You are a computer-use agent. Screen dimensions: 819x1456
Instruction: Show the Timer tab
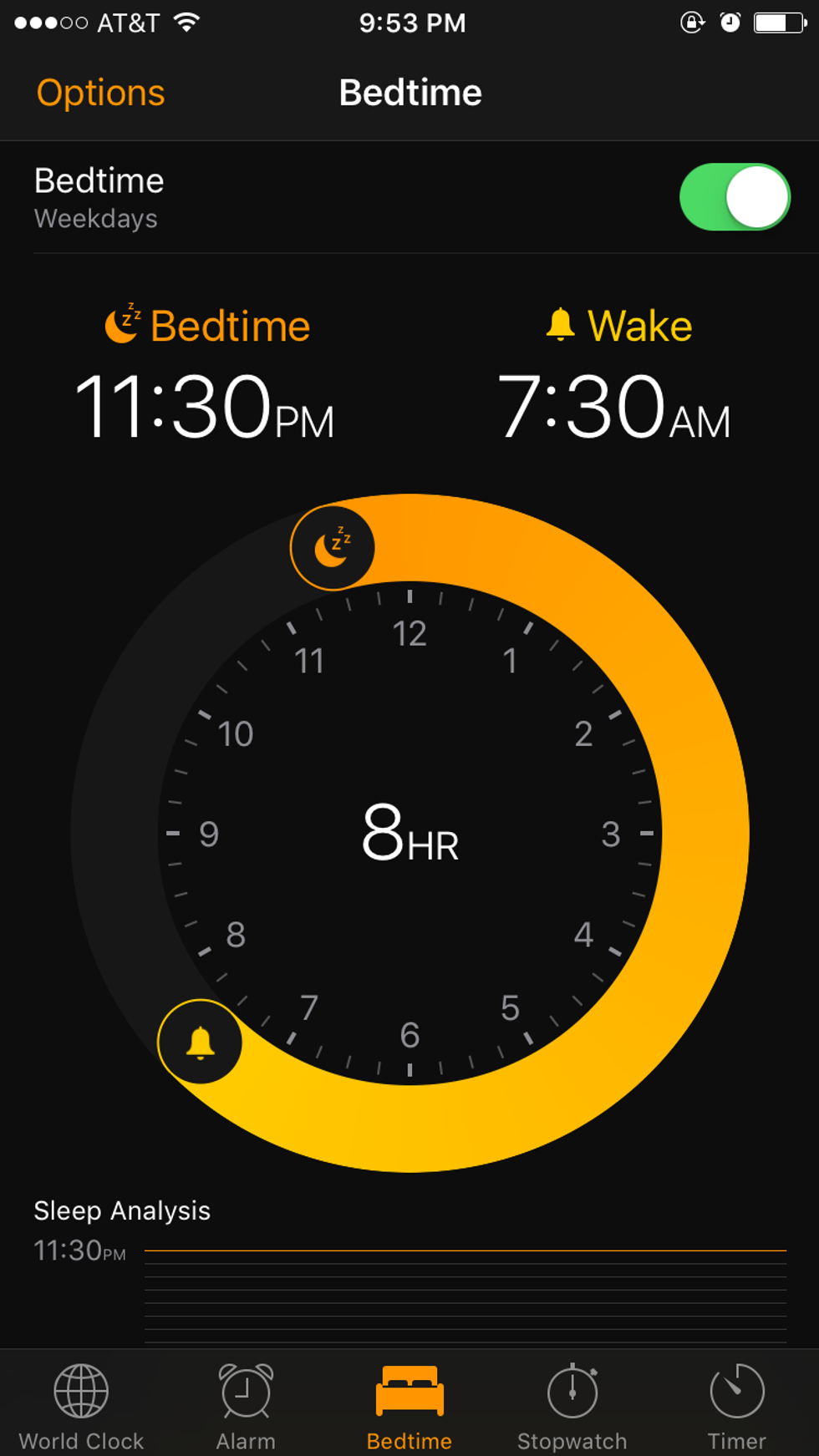(736, 1406)
